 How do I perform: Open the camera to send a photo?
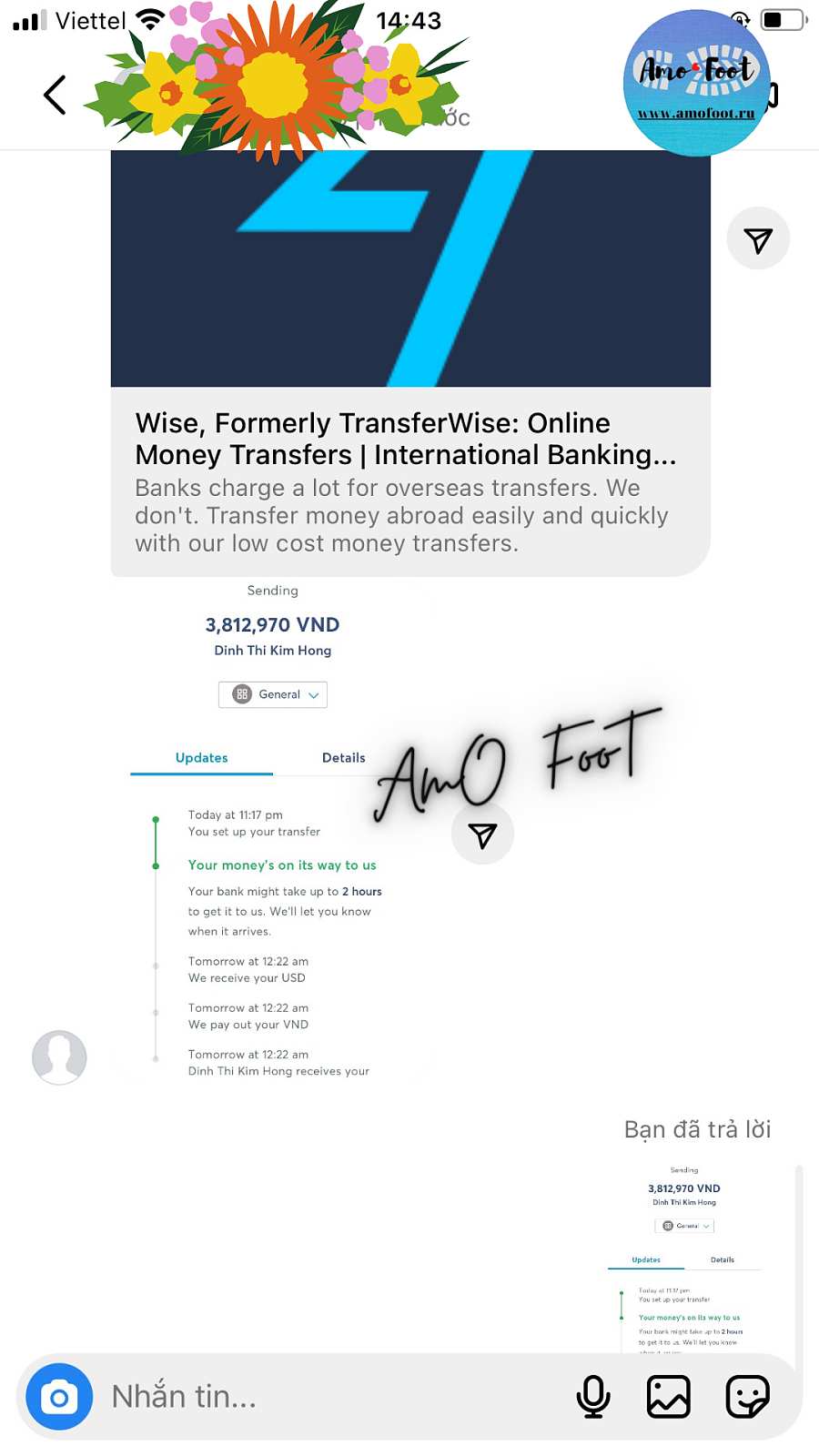coord(59,1396)
